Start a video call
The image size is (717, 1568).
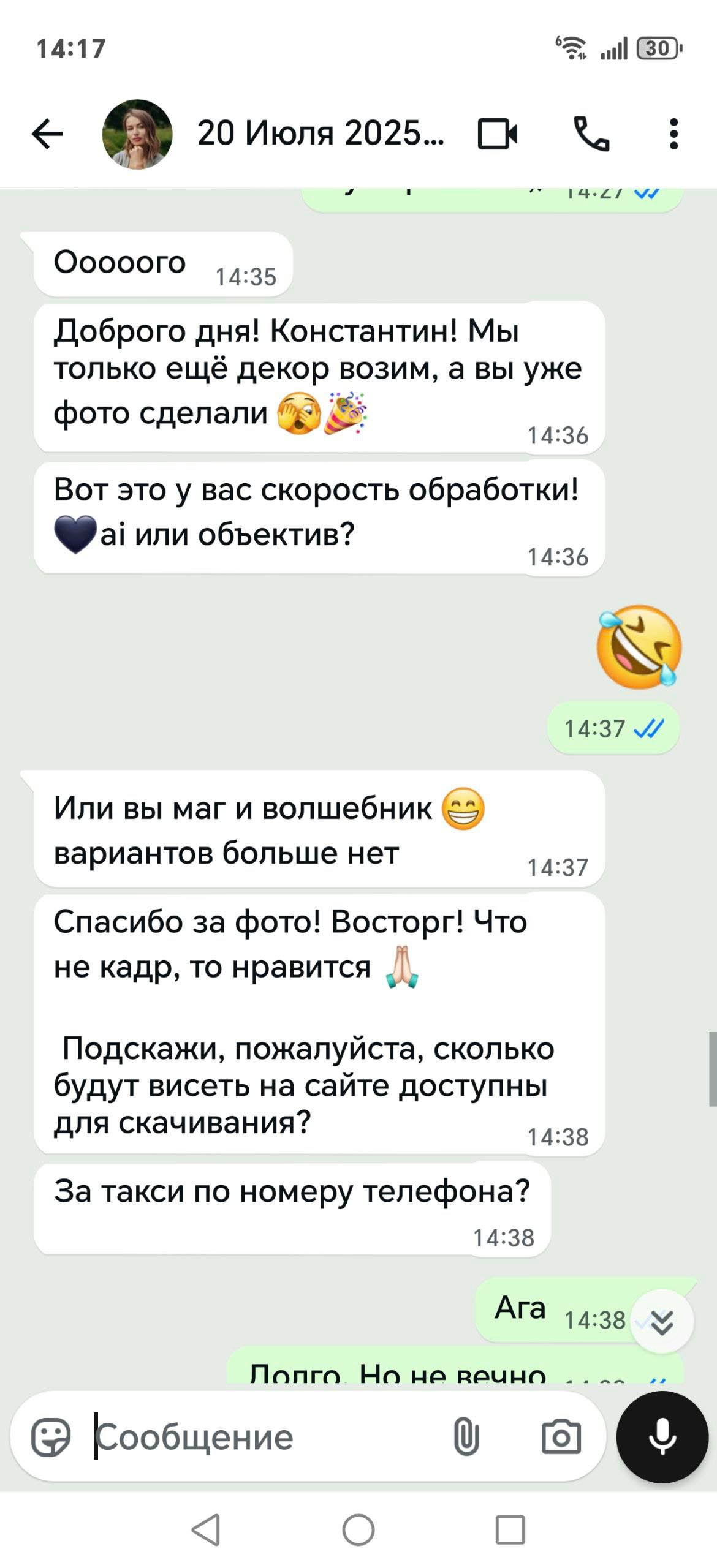coord(497,134)
